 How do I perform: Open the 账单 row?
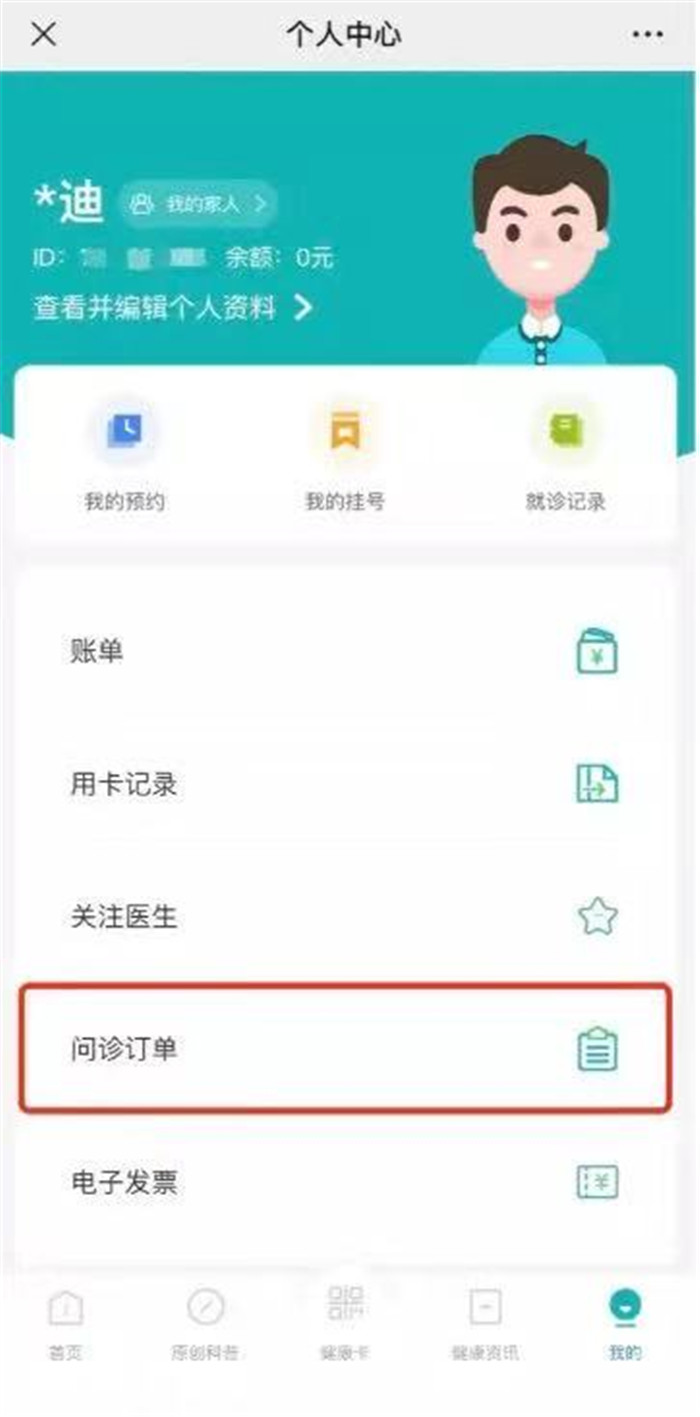tap(345, 652)
